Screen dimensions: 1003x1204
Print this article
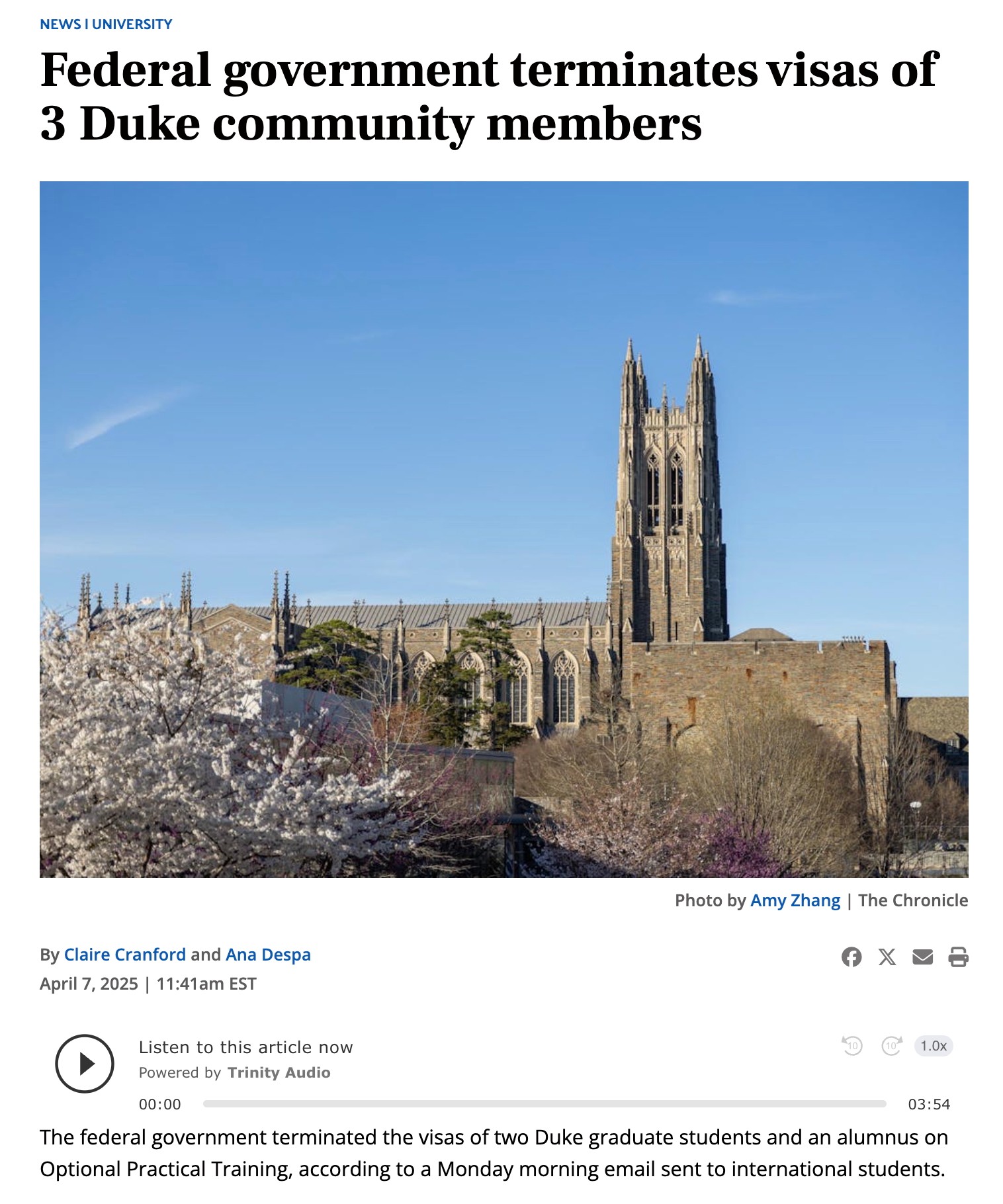958,957
